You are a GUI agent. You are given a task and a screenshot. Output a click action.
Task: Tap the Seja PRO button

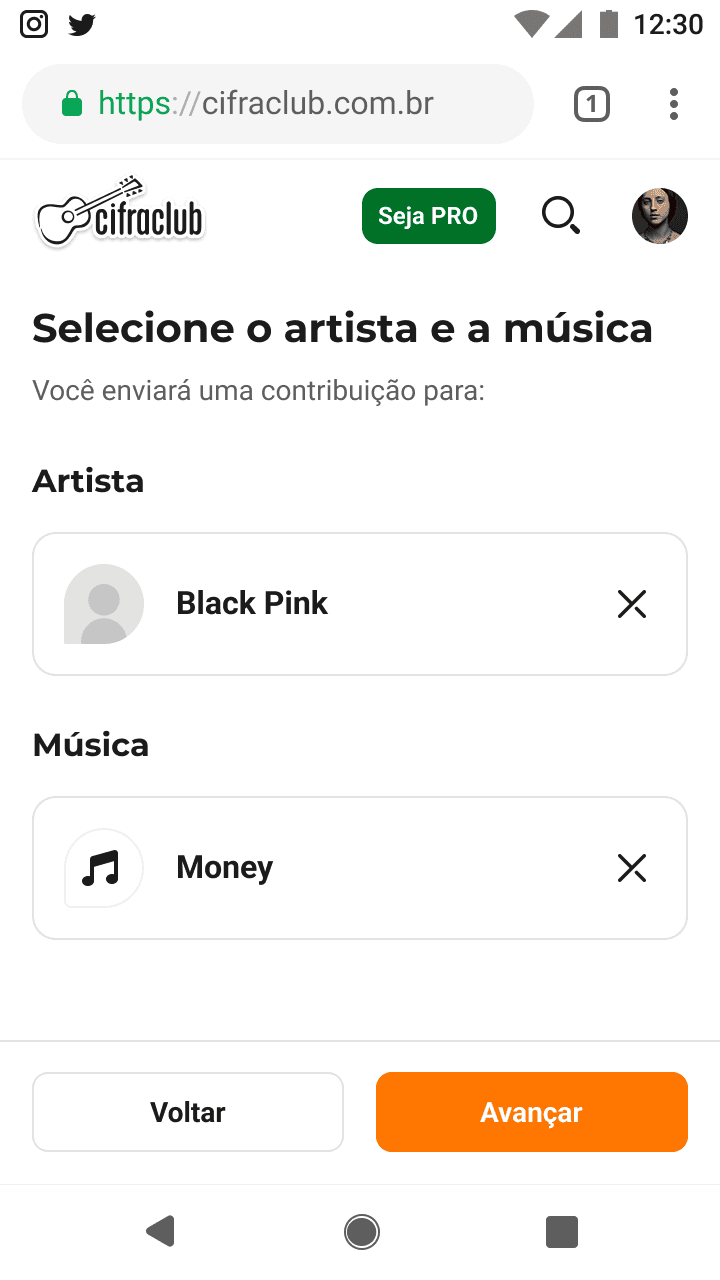[x=428, y=216]
